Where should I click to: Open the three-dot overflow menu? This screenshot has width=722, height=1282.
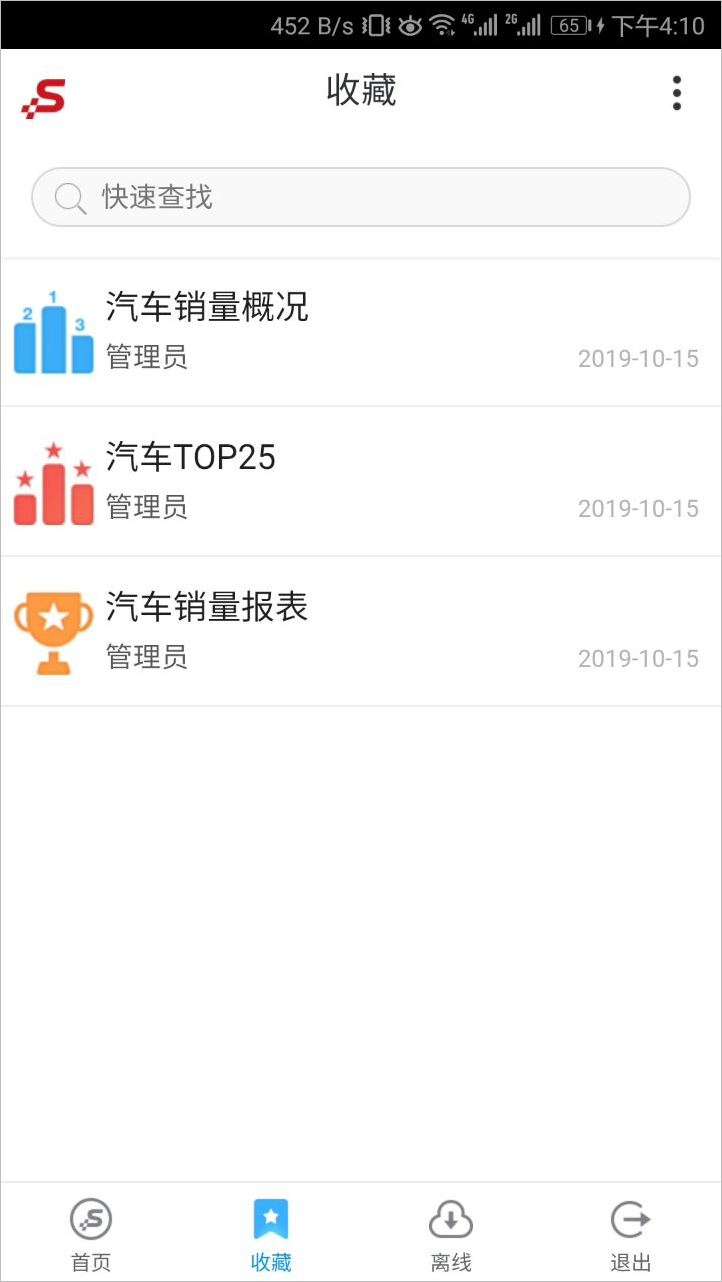point(677,93)
